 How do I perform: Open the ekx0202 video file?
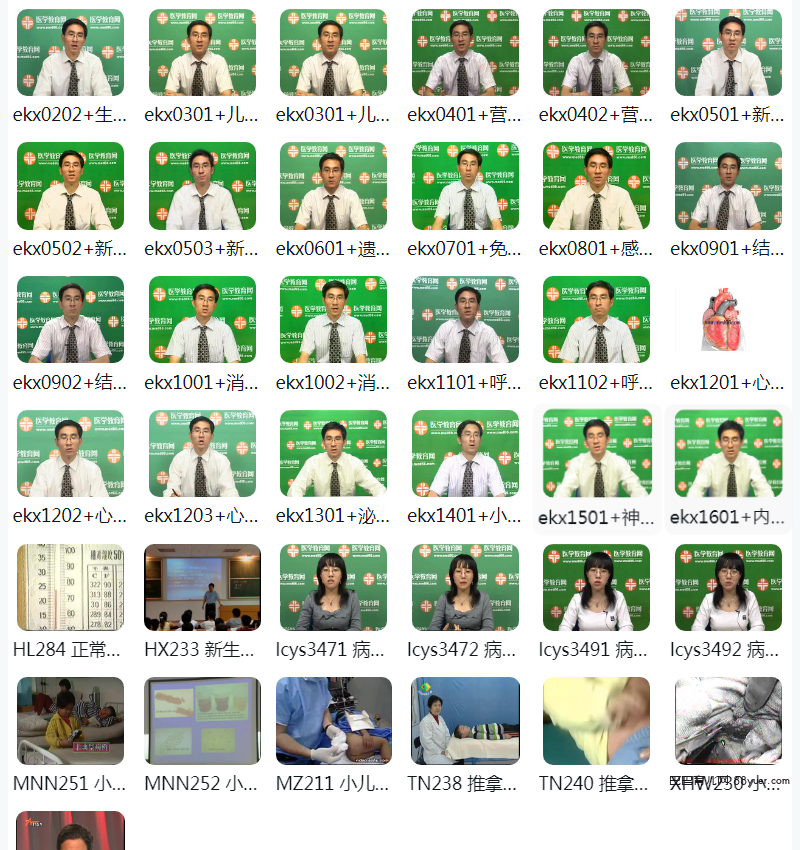pos(70,53)
